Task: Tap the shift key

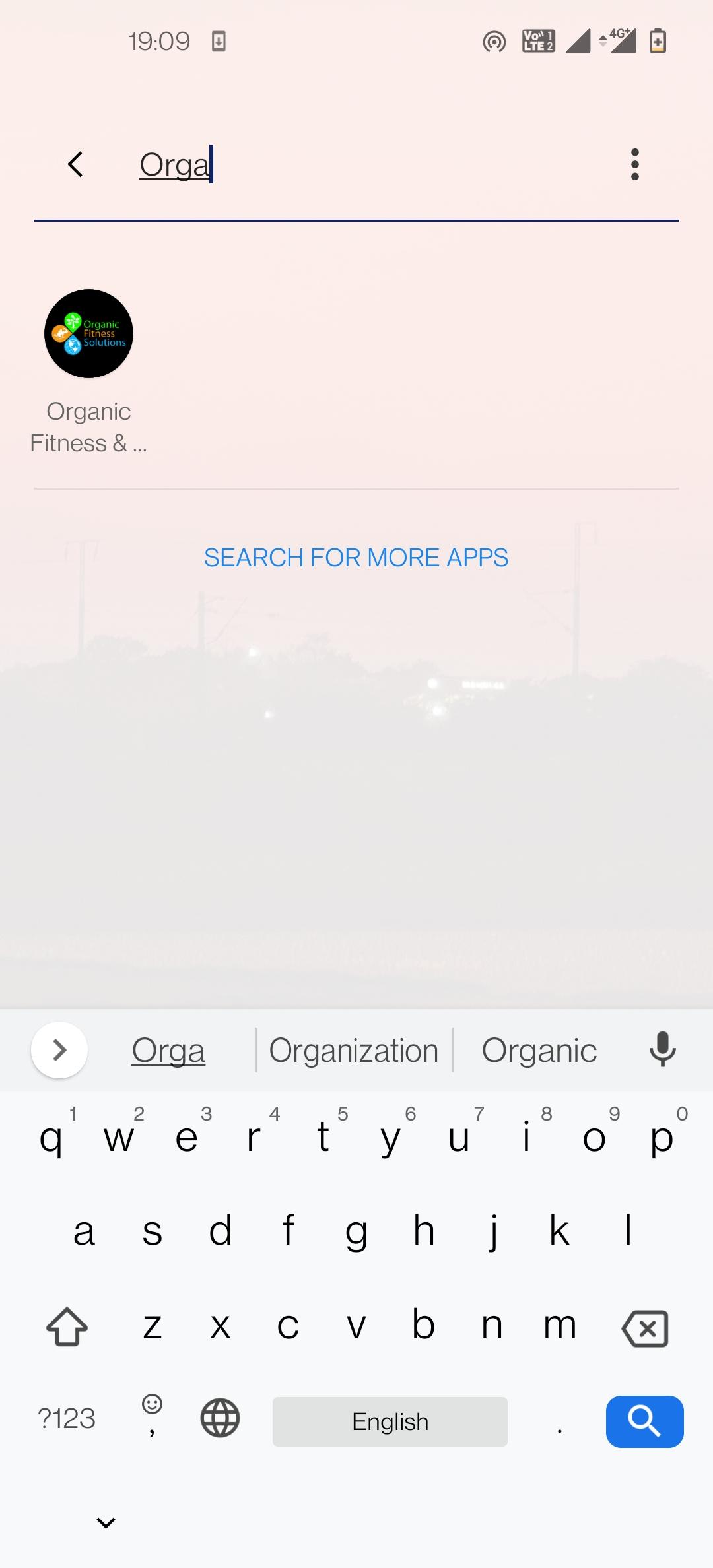Action: point(67,1326)
